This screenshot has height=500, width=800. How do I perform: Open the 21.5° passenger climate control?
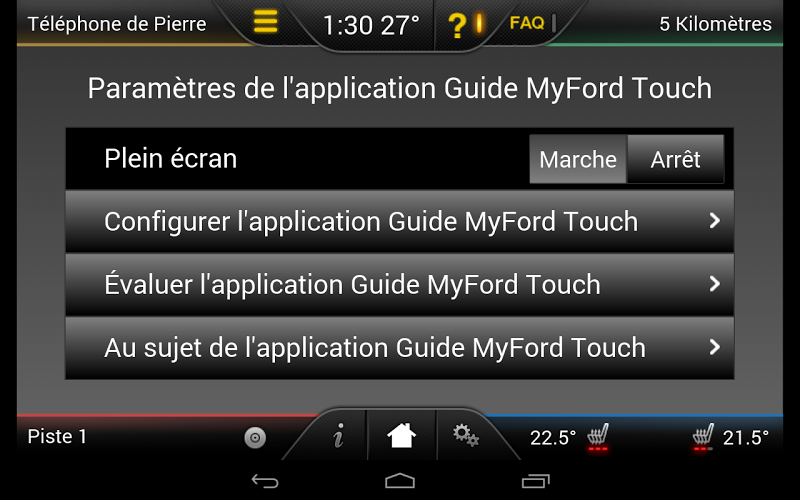coord(730,437)
